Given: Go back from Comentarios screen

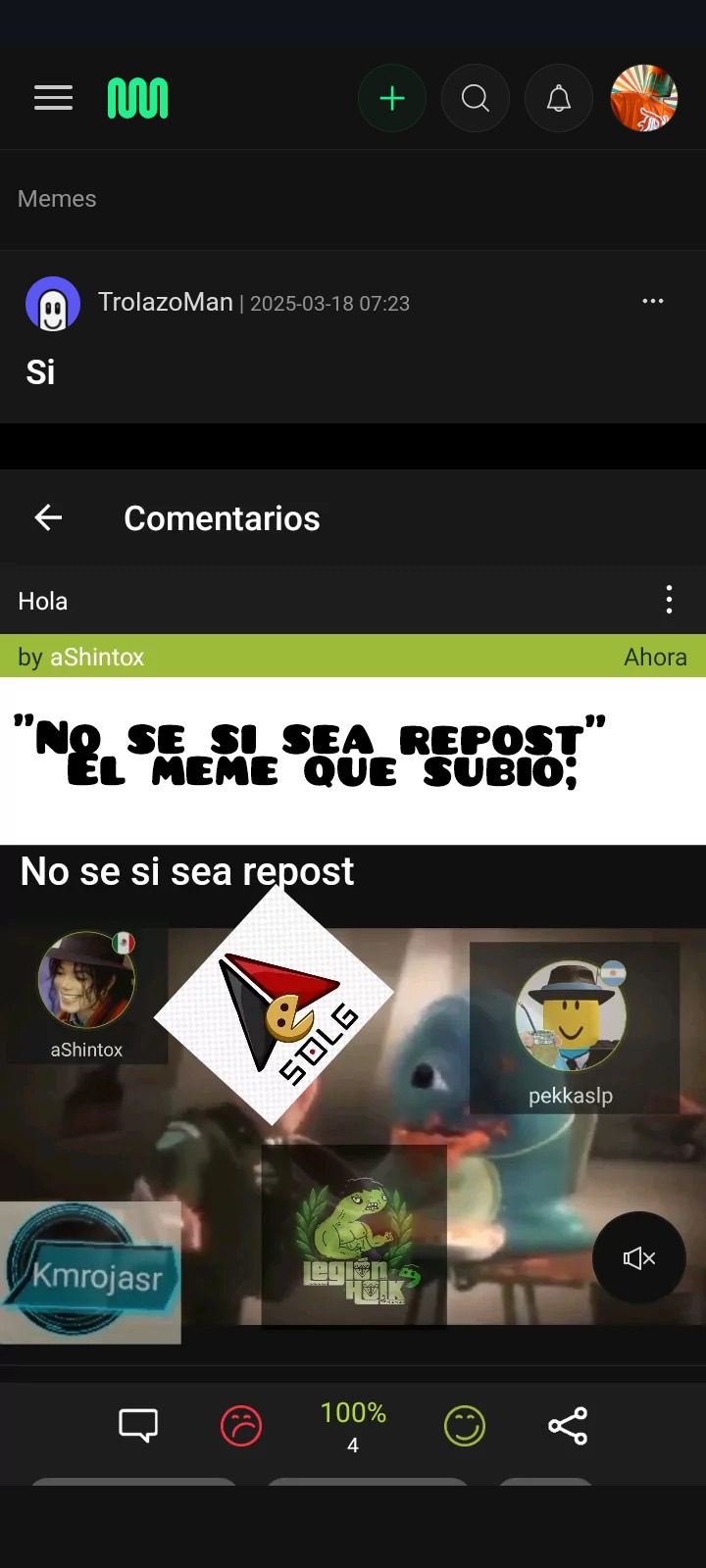Looking at the screenshot, I should (x=47, y=517).
